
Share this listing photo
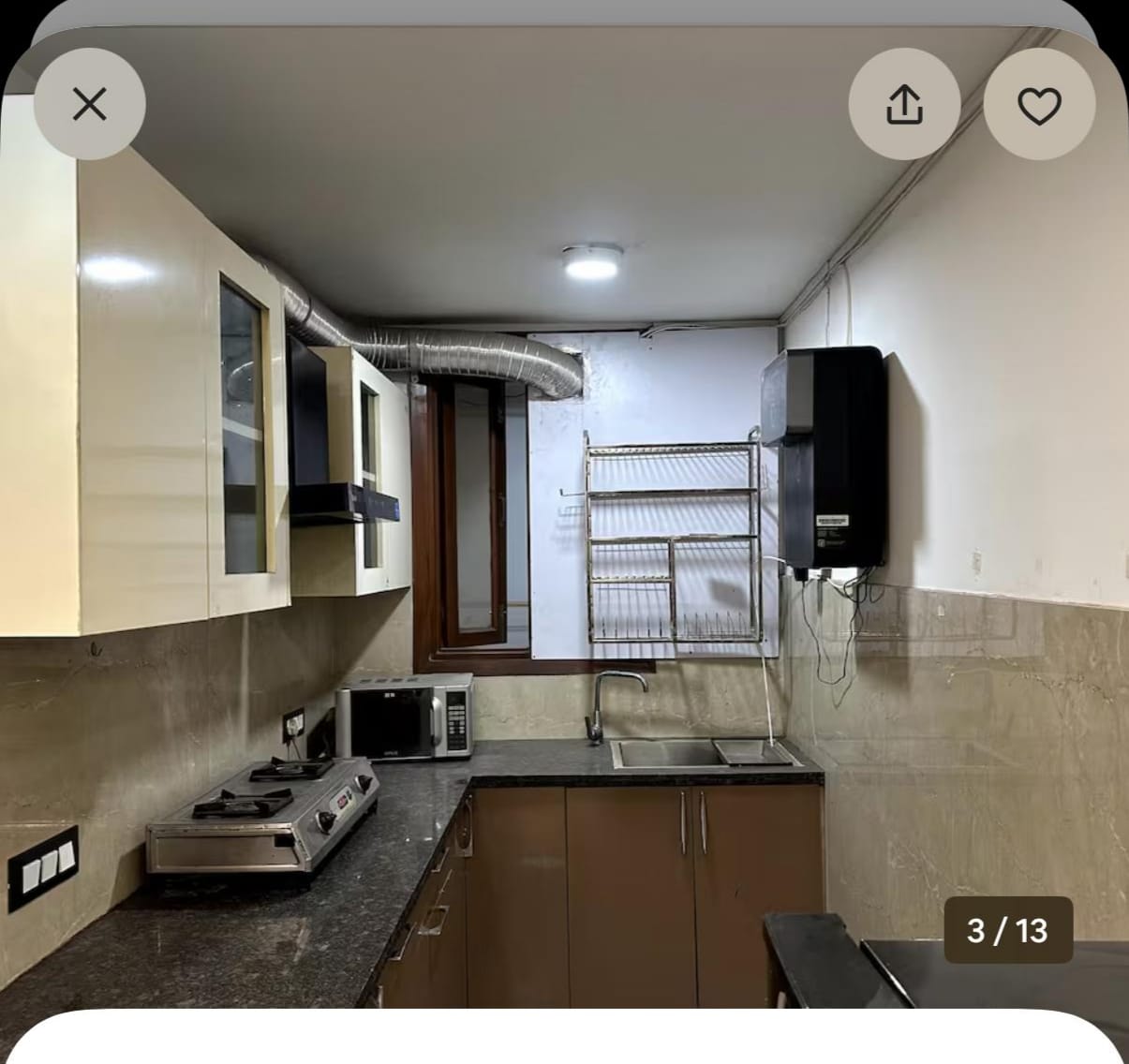coord(904,104)
